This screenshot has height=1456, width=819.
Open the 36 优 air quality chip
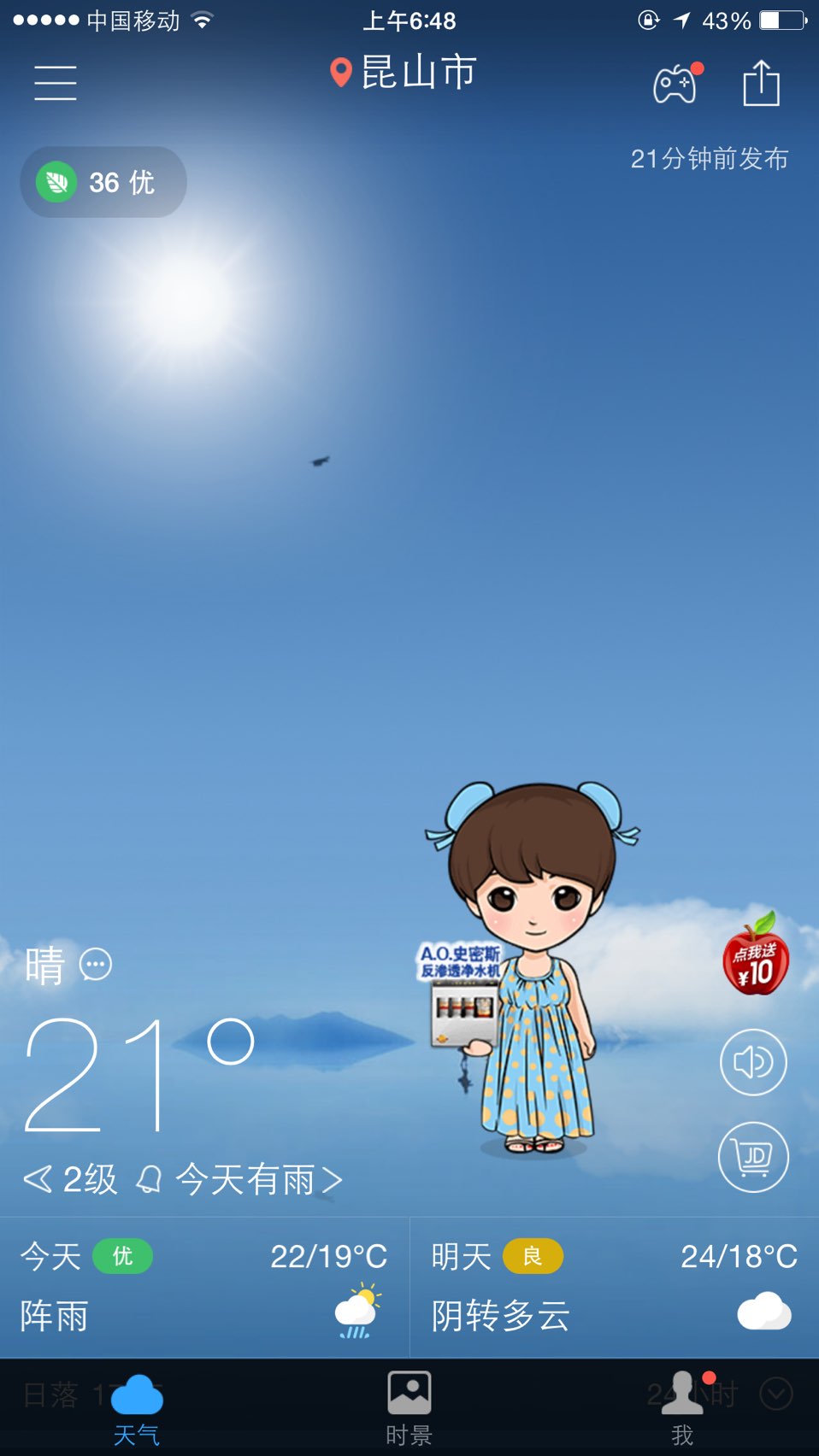point(103,182)
